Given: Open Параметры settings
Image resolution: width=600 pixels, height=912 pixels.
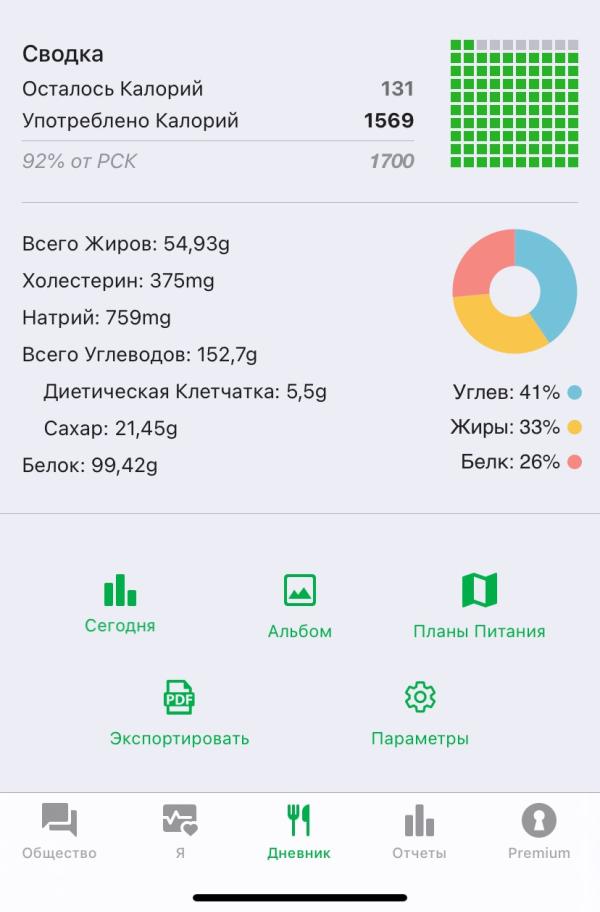Looking at the screenshot, I should (x=420, y=713).
